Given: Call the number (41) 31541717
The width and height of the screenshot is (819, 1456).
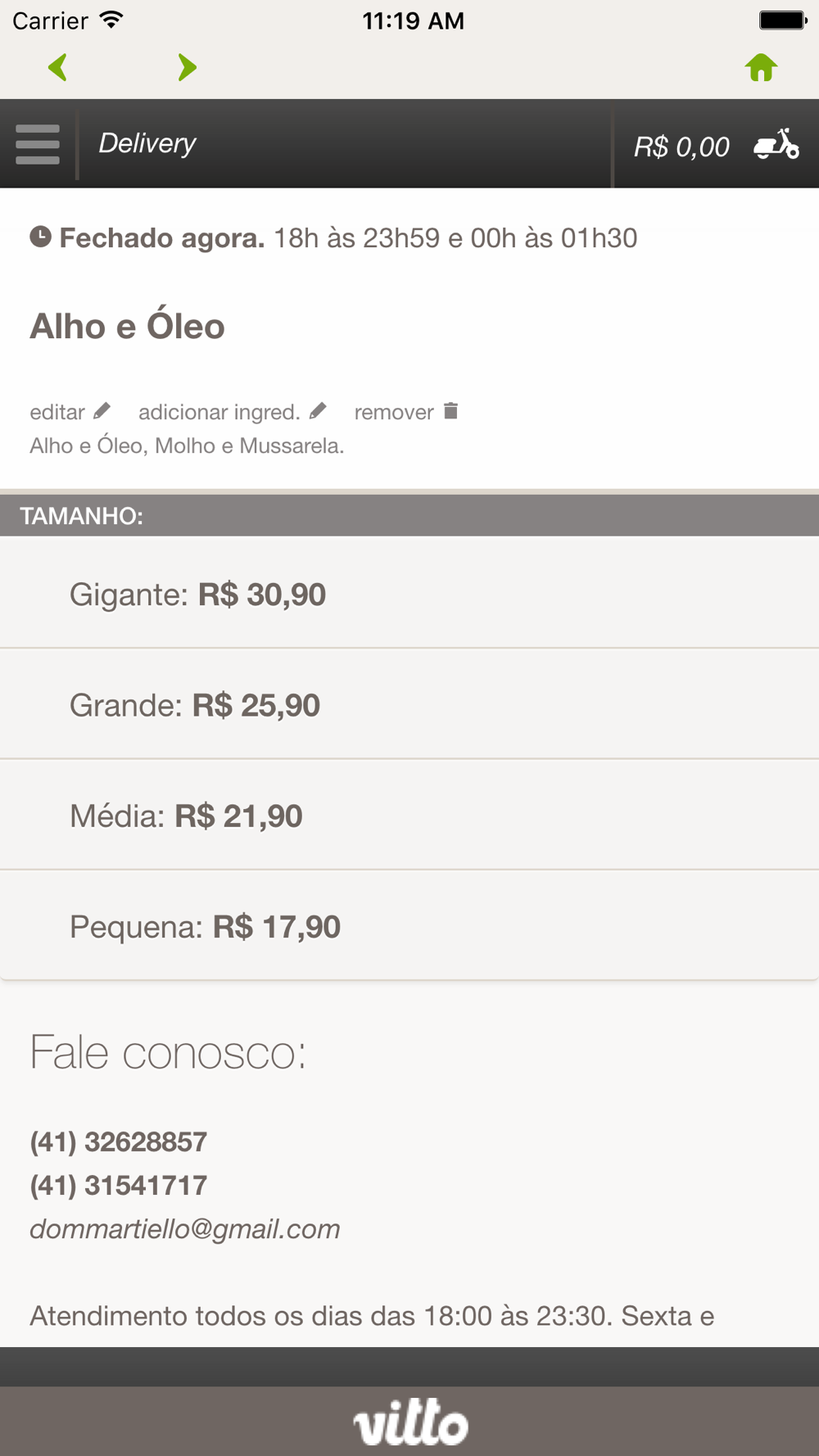Looking at the screenshot, I should [x=119, y=1185].
